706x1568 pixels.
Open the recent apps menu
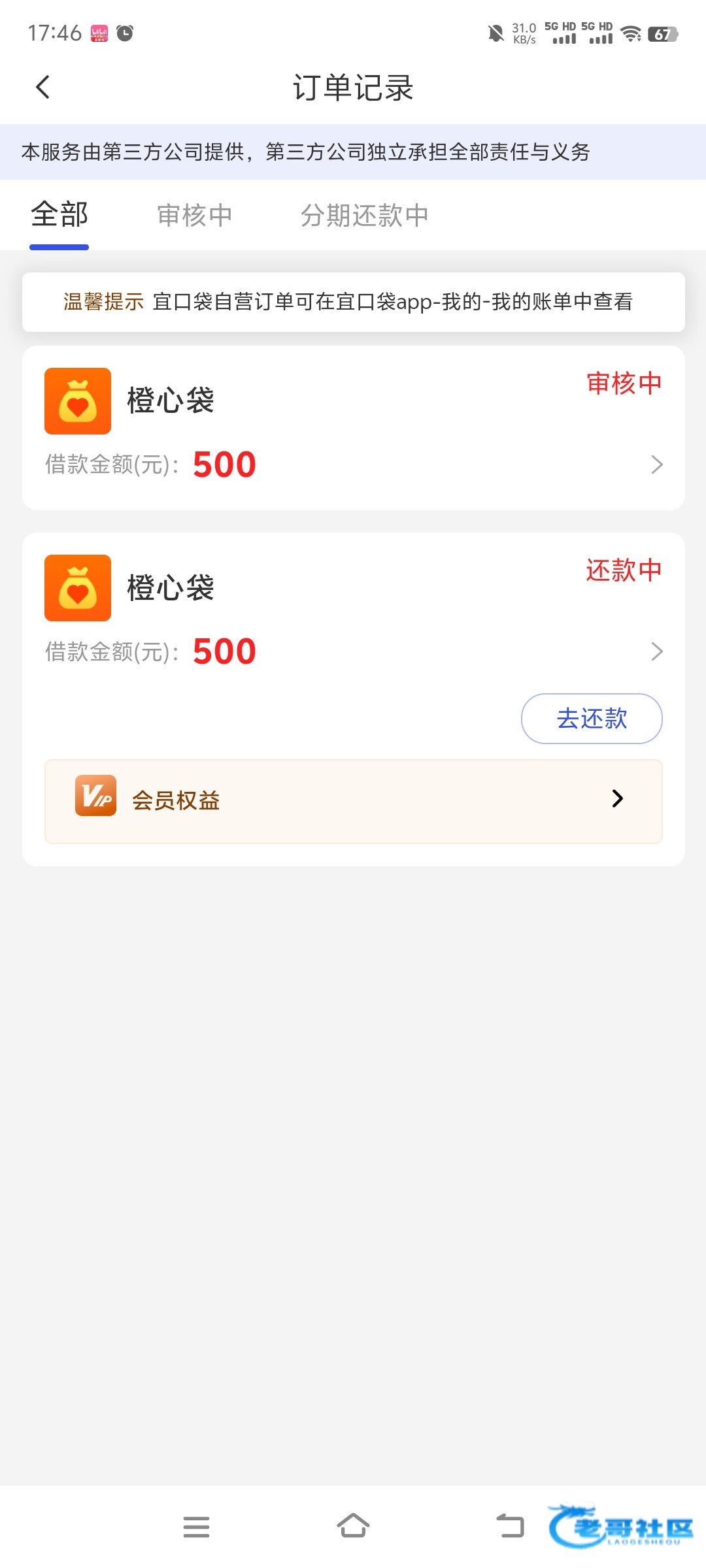(x=196, y=1526)
